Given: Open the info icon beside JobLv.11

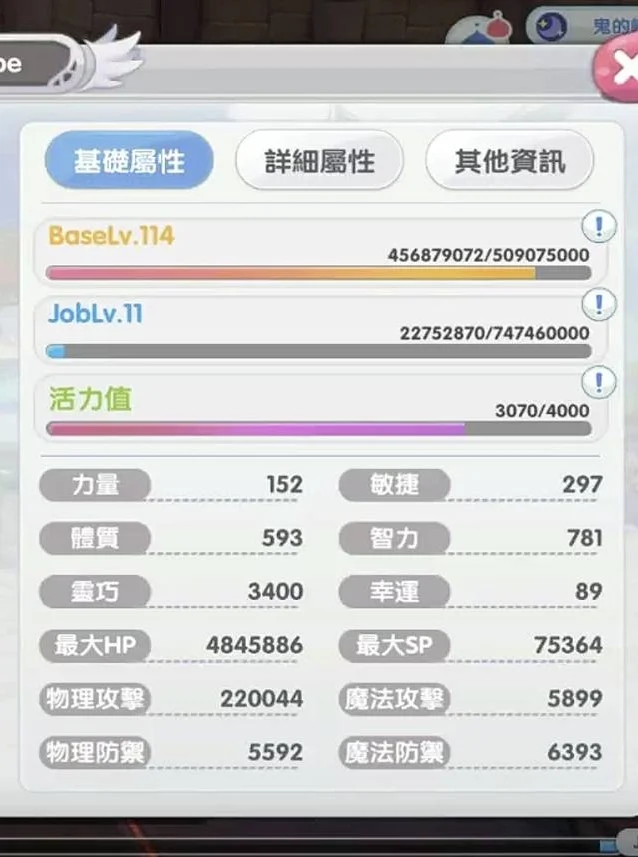Looking at the screenshot, I should (x=598, y=305).
